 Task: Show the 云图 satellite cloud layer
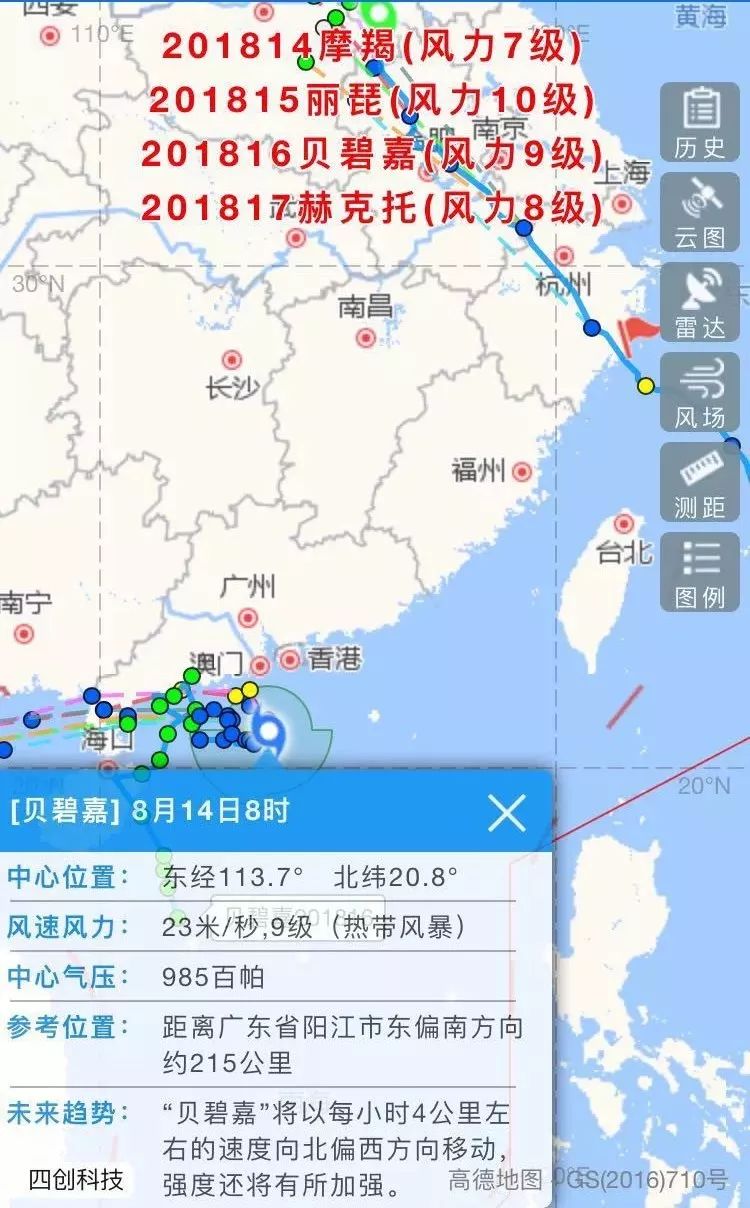pos(700,212)
